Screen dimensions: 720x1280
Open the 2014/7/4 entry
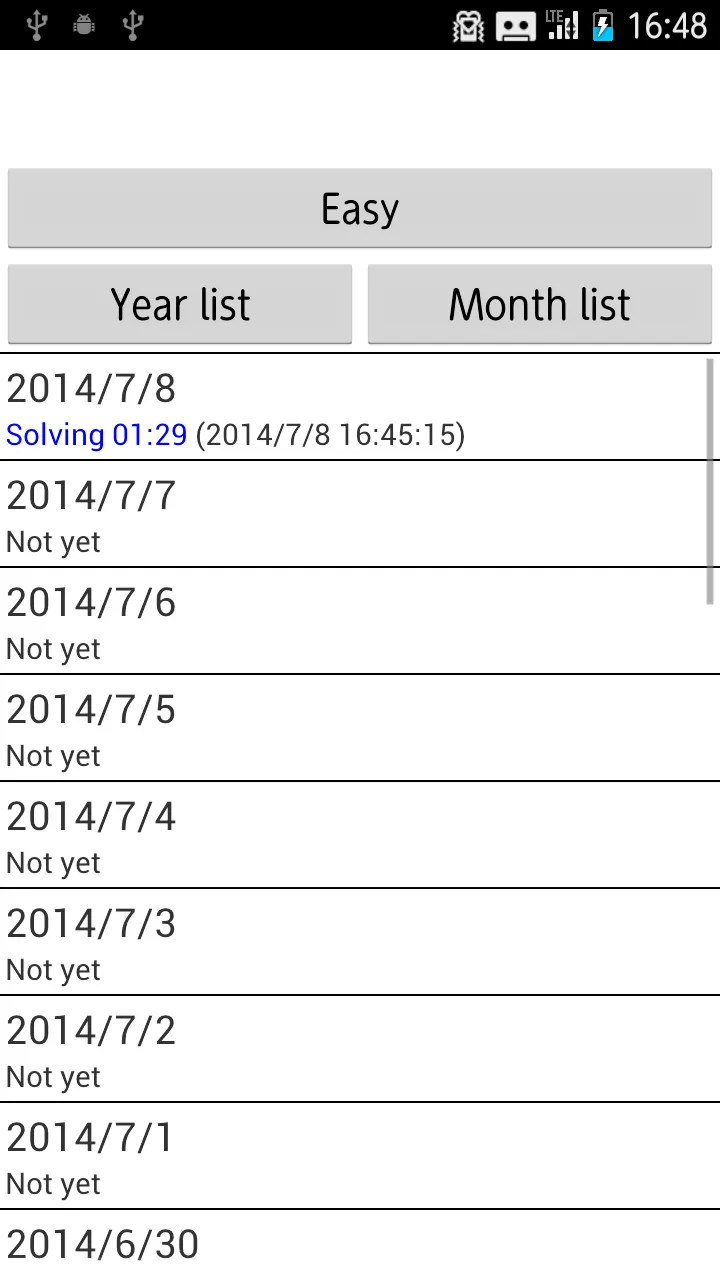tap(360, 835)
